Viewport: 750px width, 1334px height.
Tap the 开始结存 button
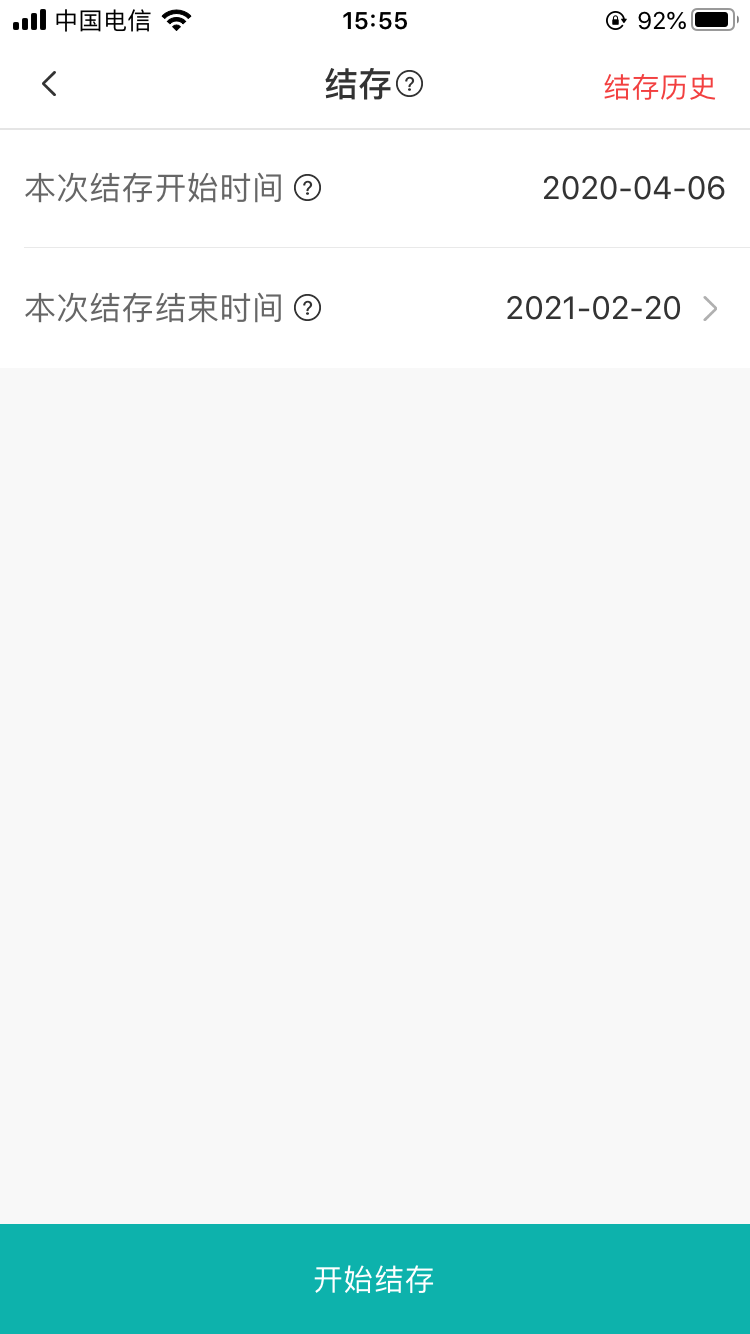pos(375,1279)
